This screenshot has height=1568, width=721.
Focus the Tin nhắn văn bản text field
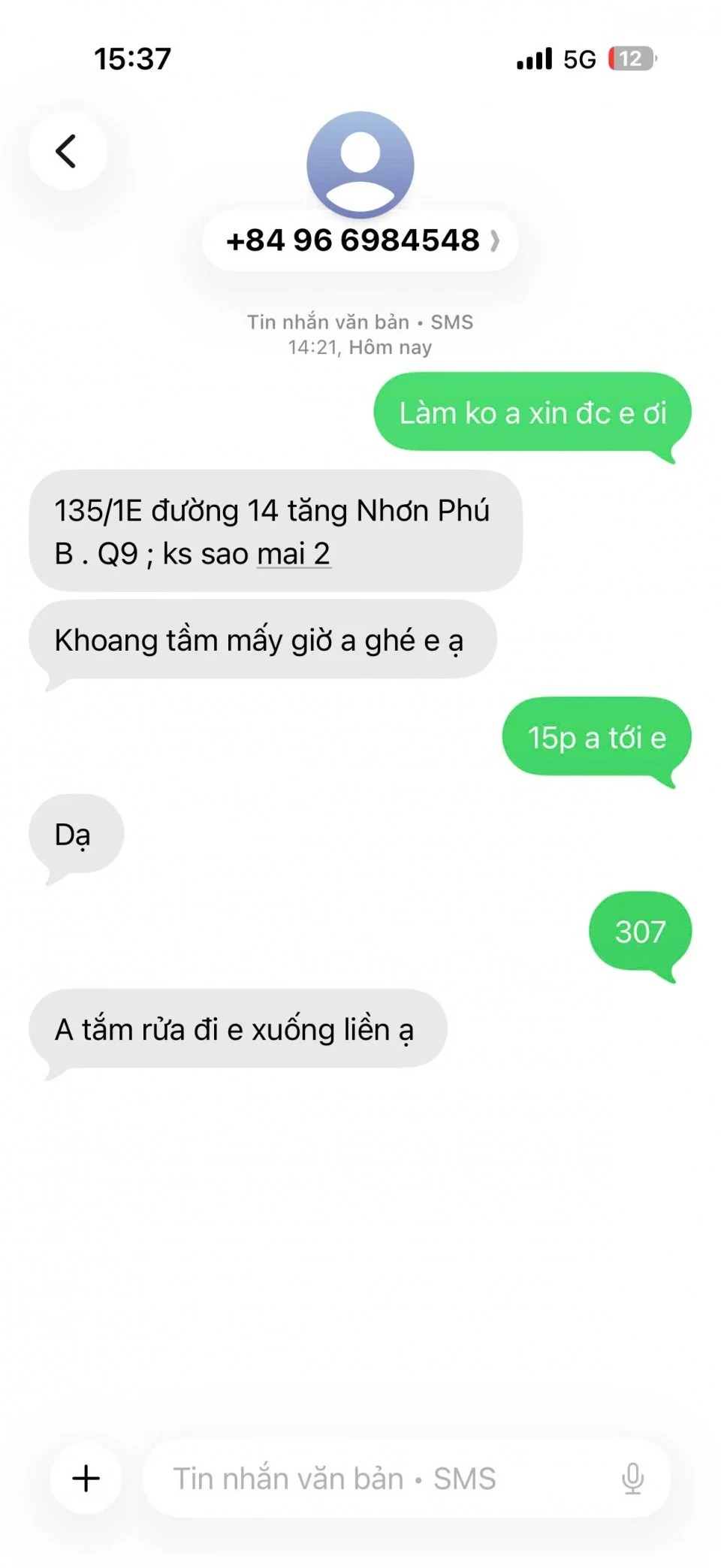pos(376,1478)
